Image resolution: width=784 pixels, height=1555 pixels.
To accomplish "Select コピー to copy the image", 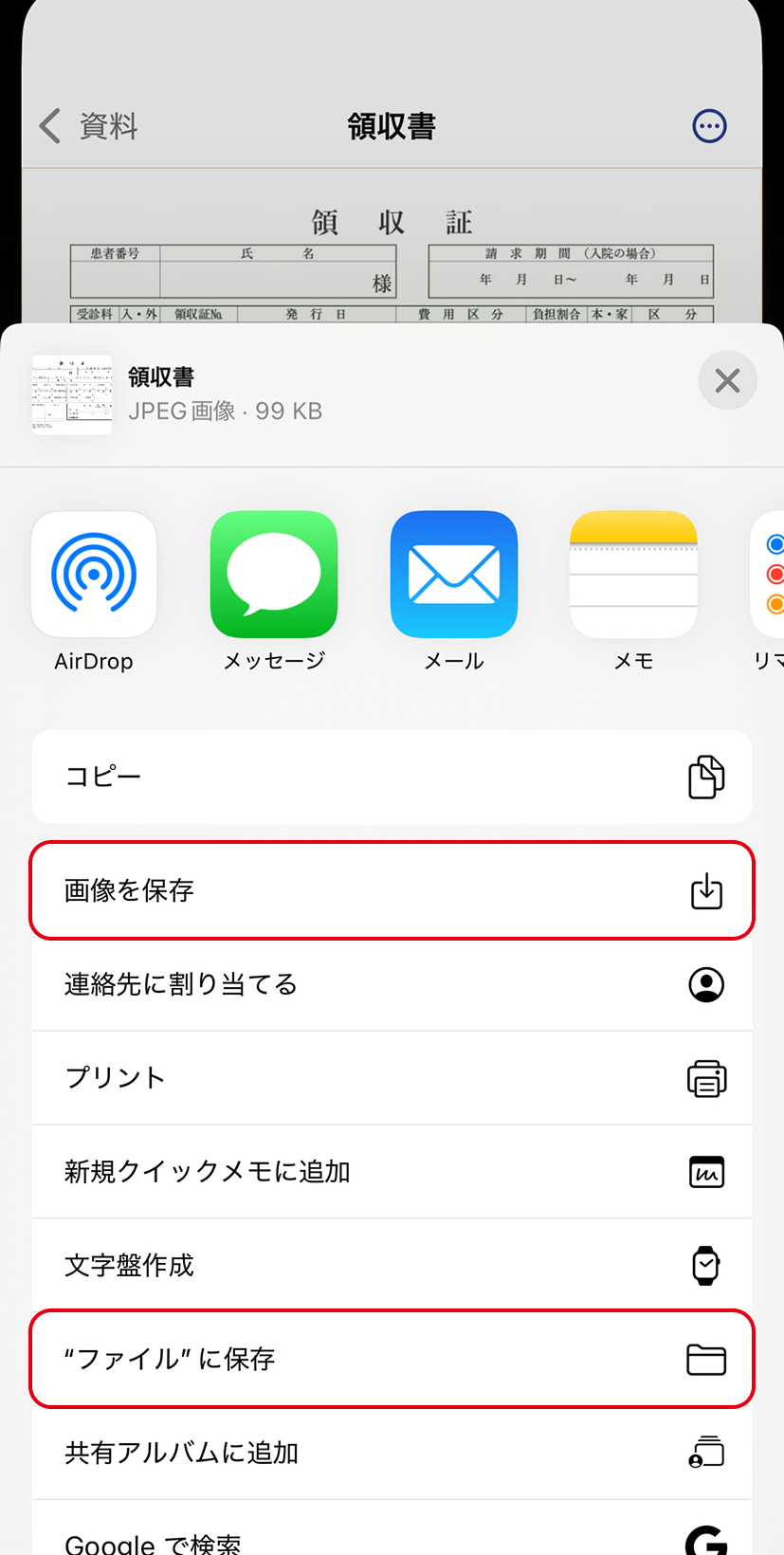I will tap(392, 777).
